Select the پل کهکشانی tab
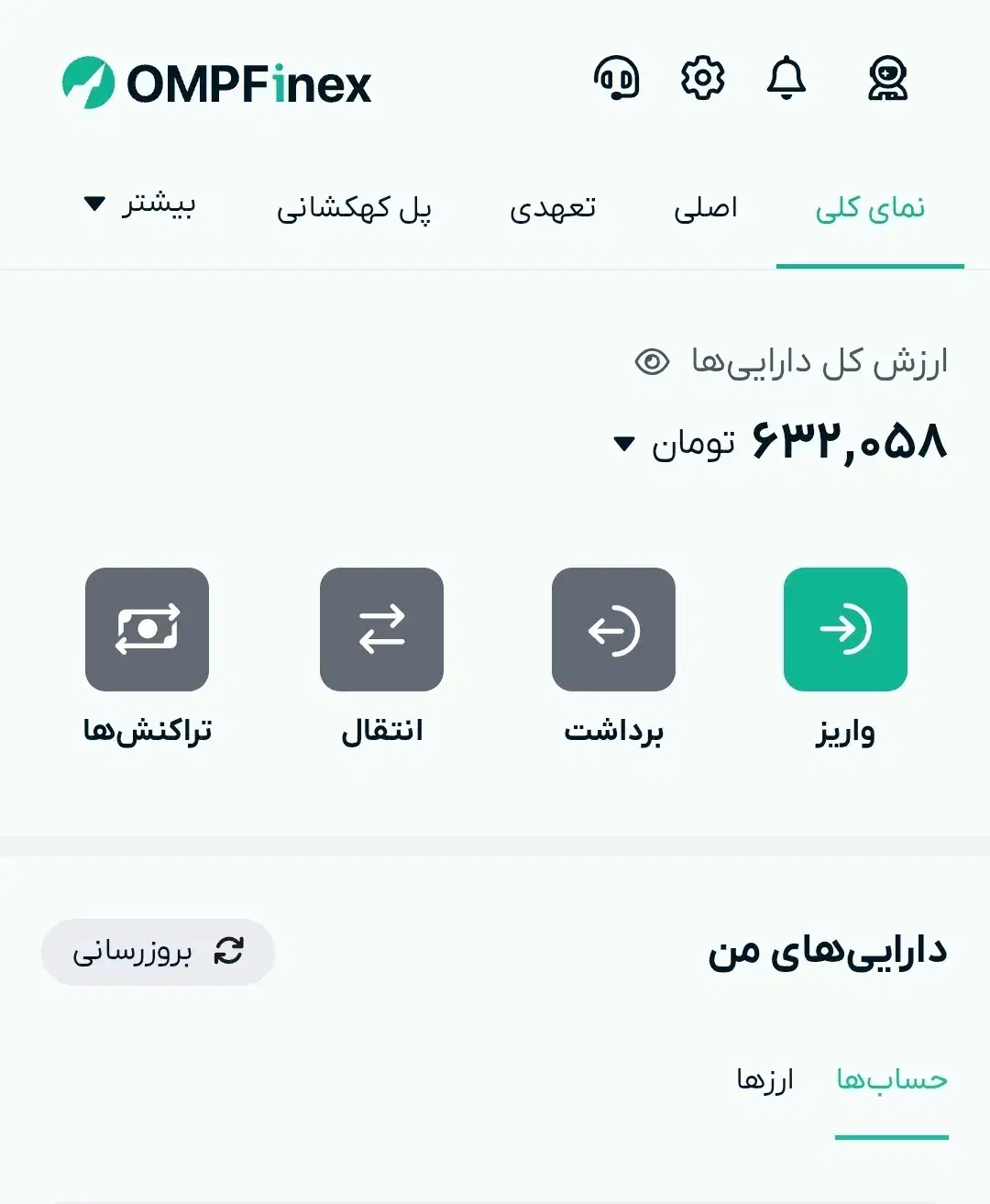This screenshot has width=990, height=1204. (354, 209)
